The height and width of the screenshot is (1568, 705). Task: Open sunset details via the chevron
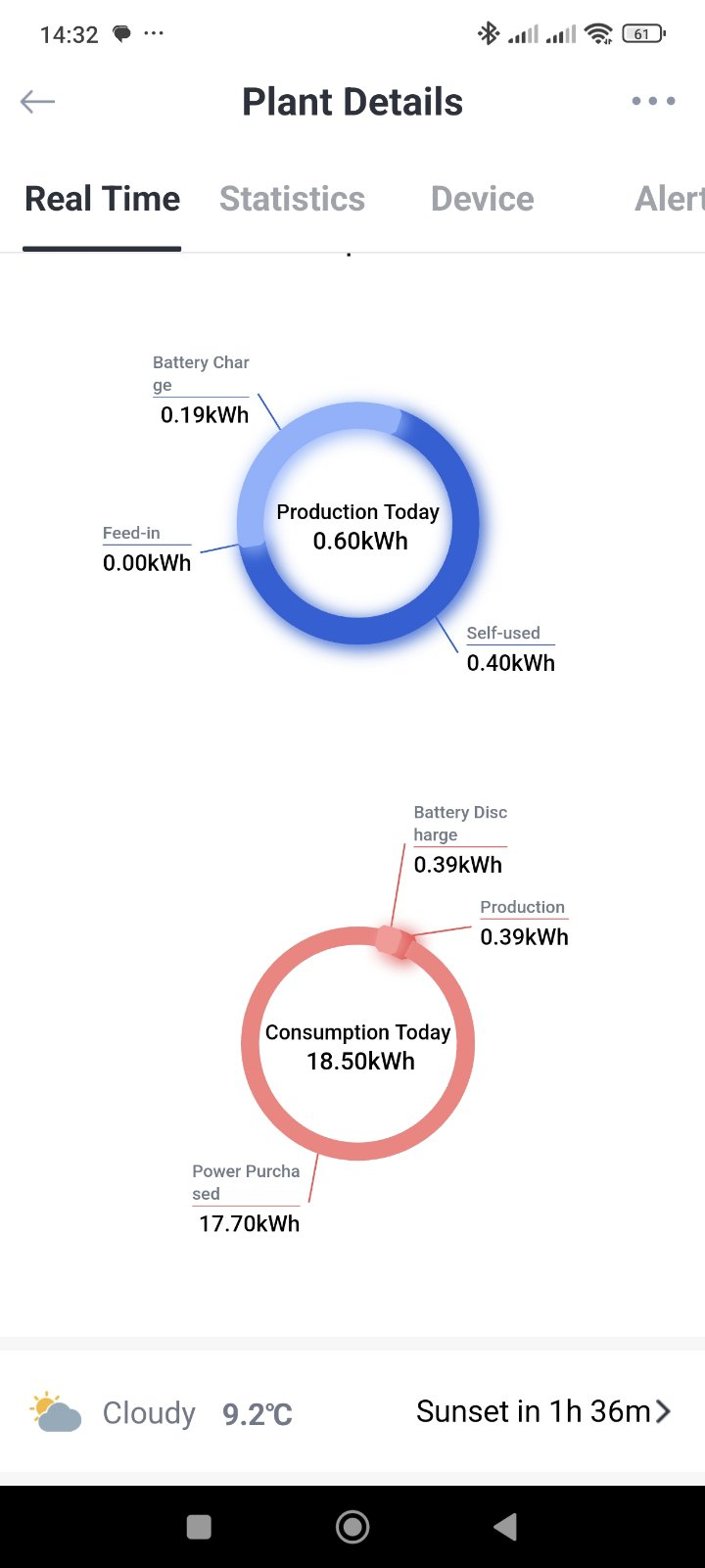(x=664, y=1411)
